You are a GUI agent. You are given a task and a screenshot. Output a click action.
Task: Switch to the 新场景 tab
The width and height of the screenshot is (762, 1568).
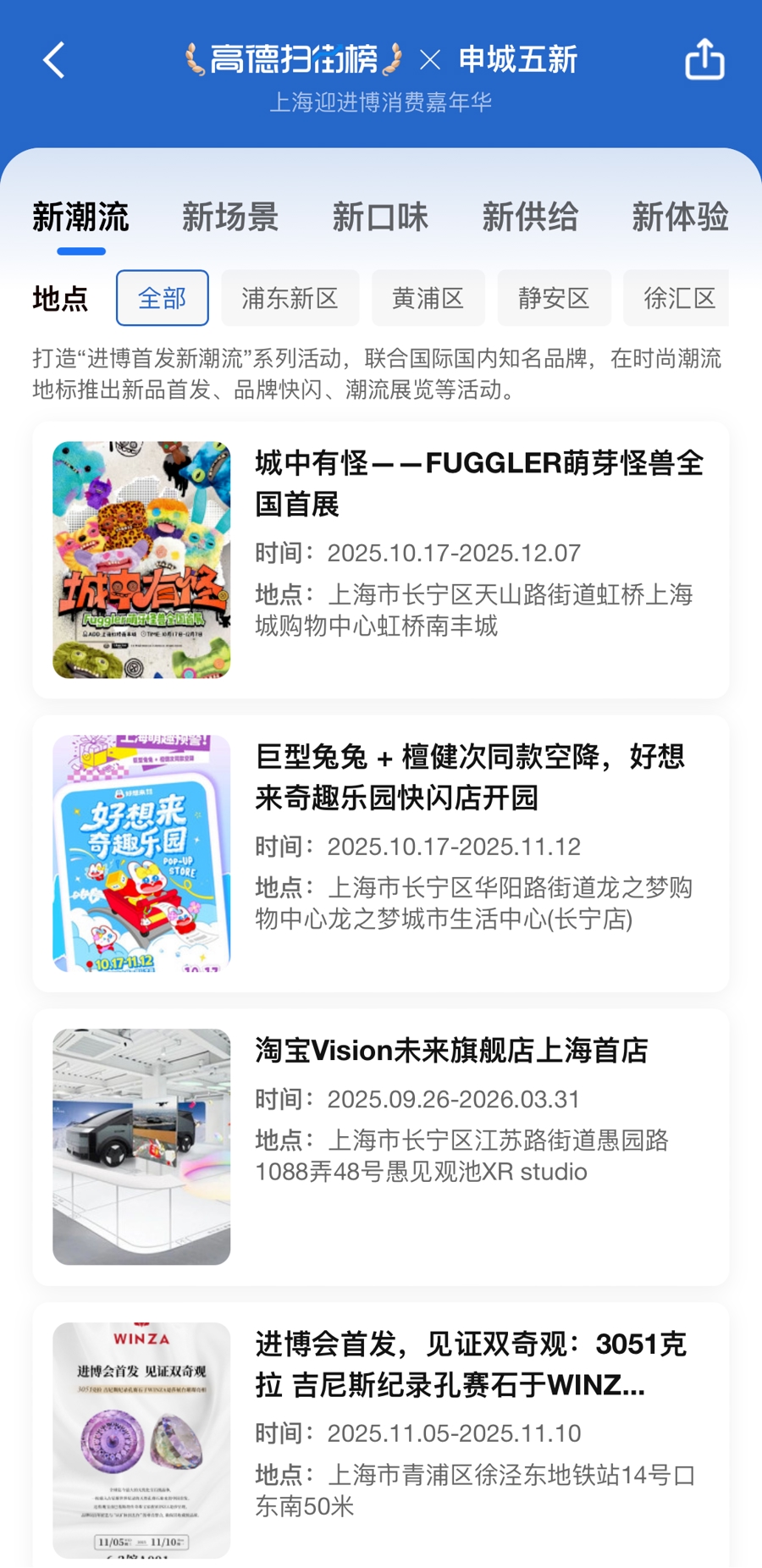click(x=230, y=218)
